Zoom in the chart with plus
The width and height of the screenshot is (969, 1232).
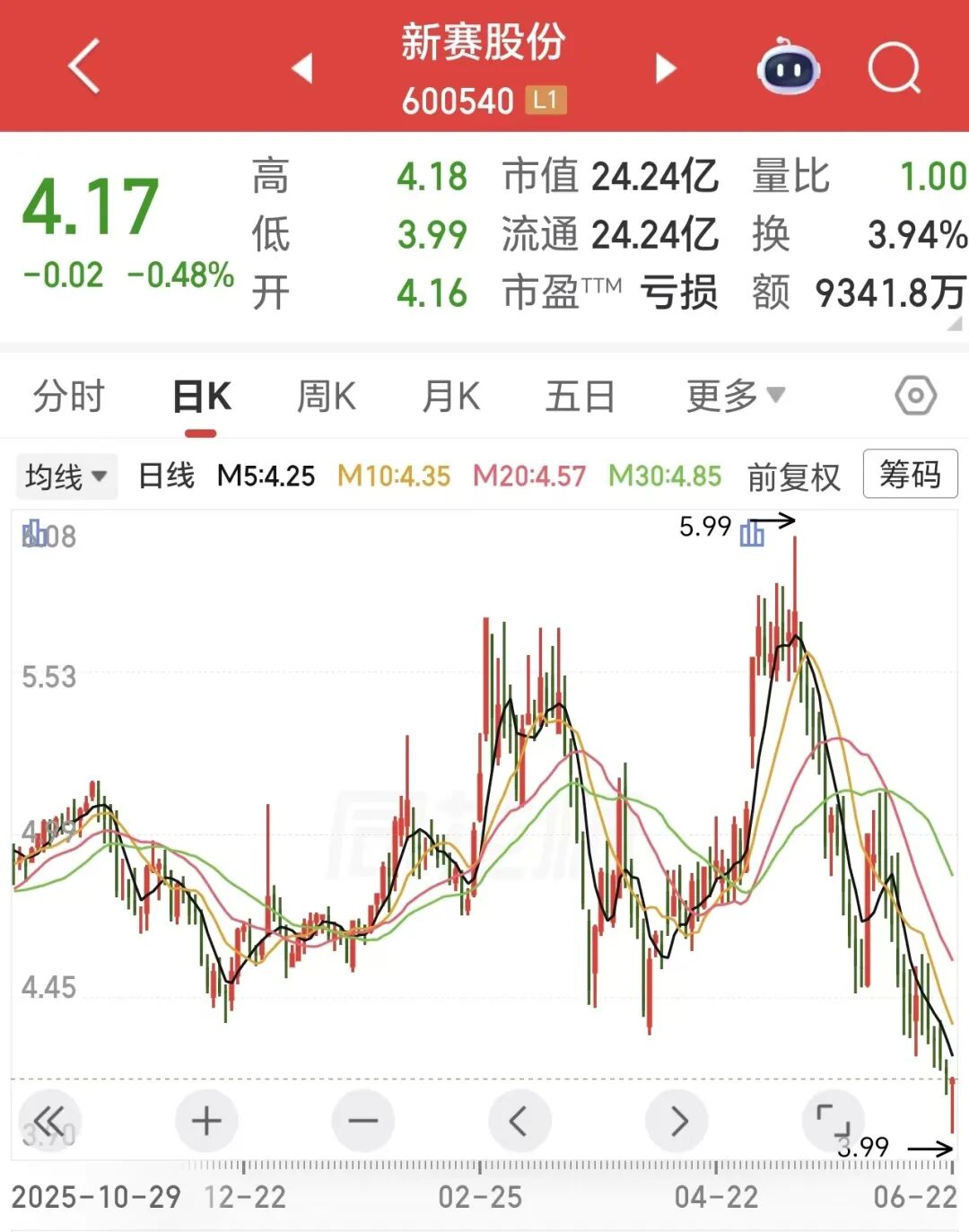click(206, 1121)
